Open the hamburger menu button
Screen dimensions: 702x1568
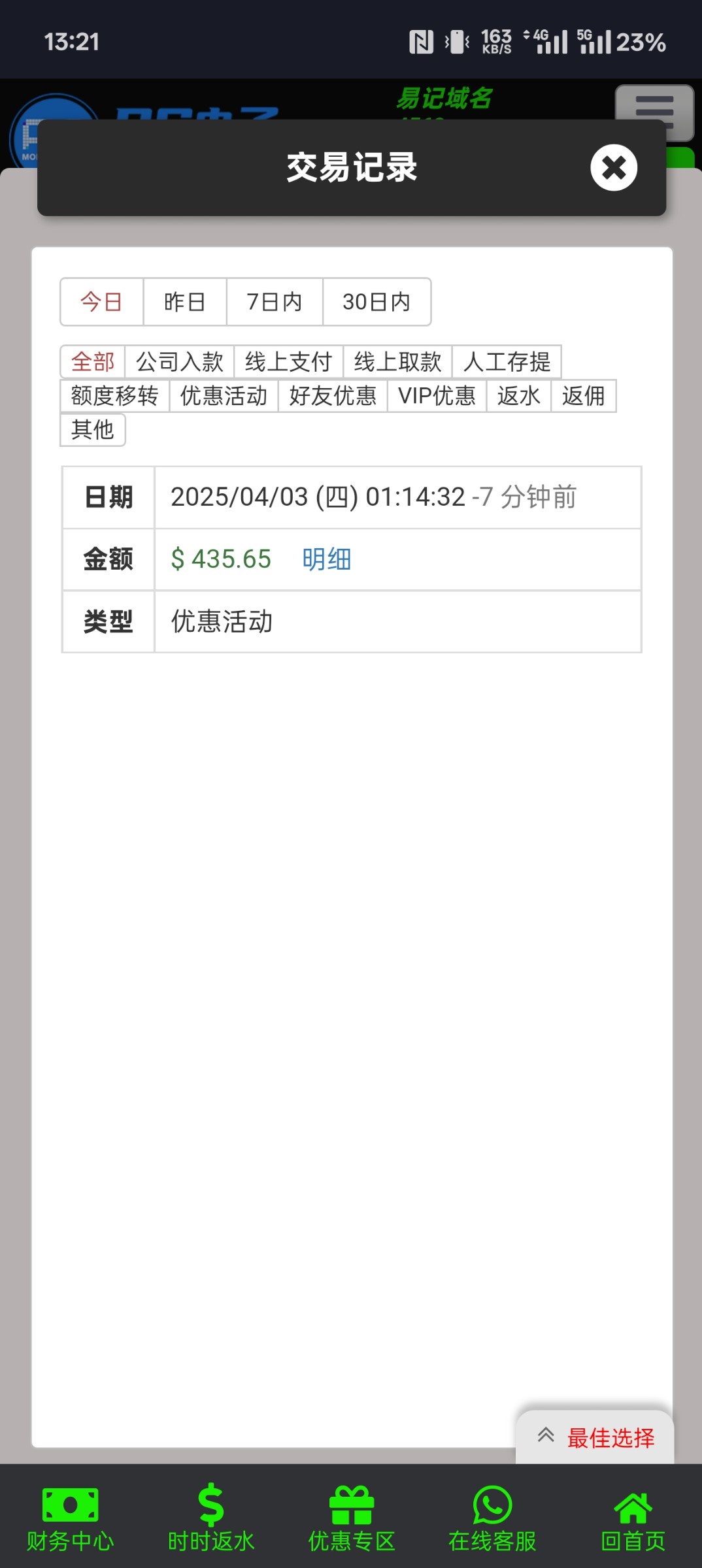coord(654,112)
